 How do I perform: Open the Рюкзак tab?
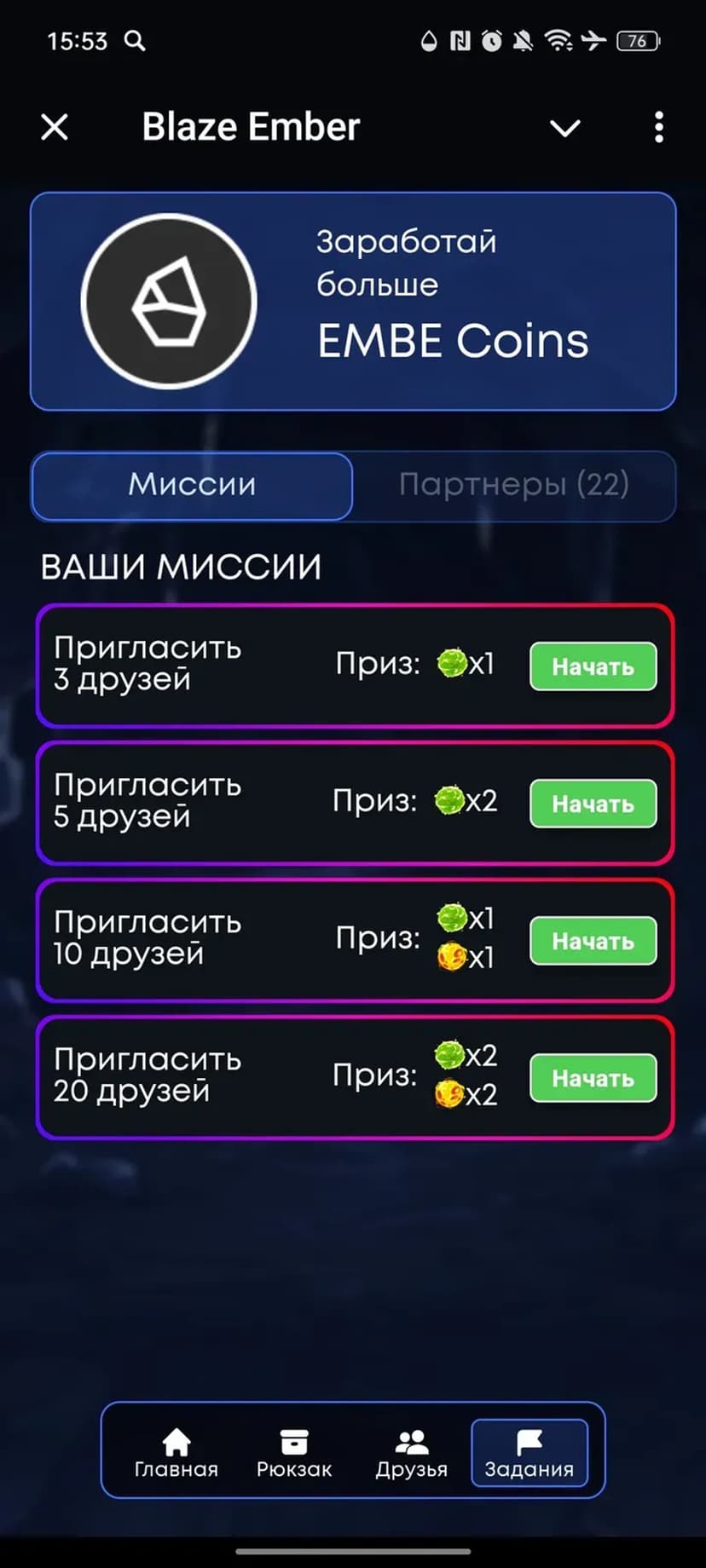(294, 1453)
